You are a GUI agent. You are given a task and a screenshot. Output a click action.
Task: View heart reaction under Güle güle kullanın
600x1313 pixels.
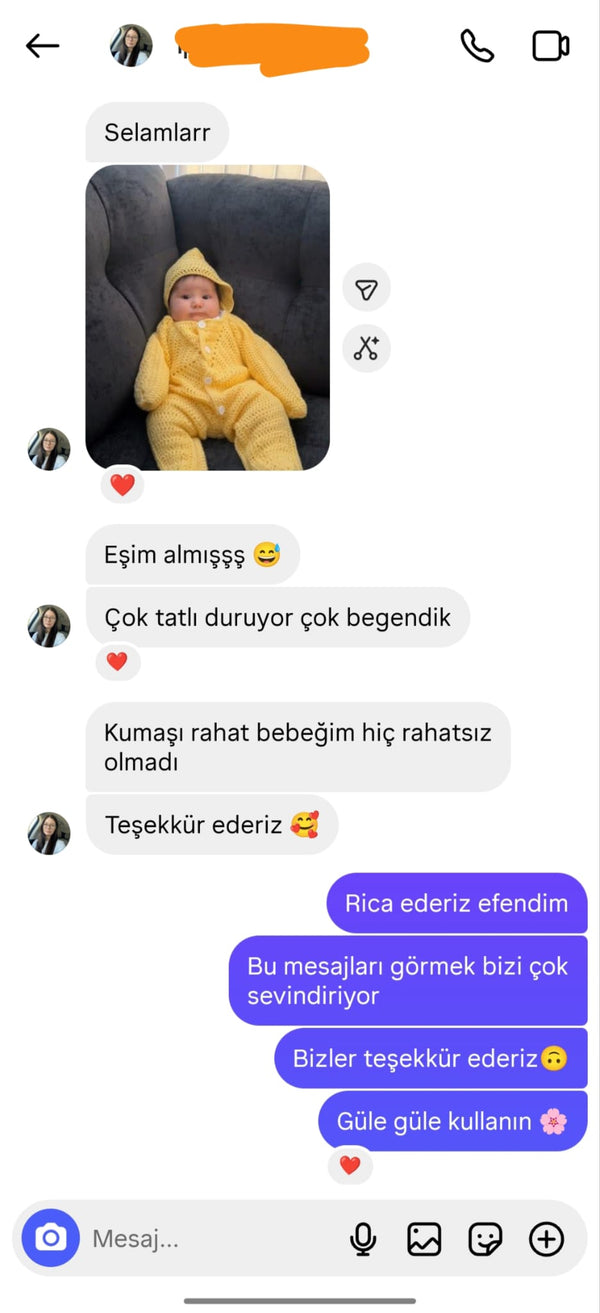point(350,1165)
